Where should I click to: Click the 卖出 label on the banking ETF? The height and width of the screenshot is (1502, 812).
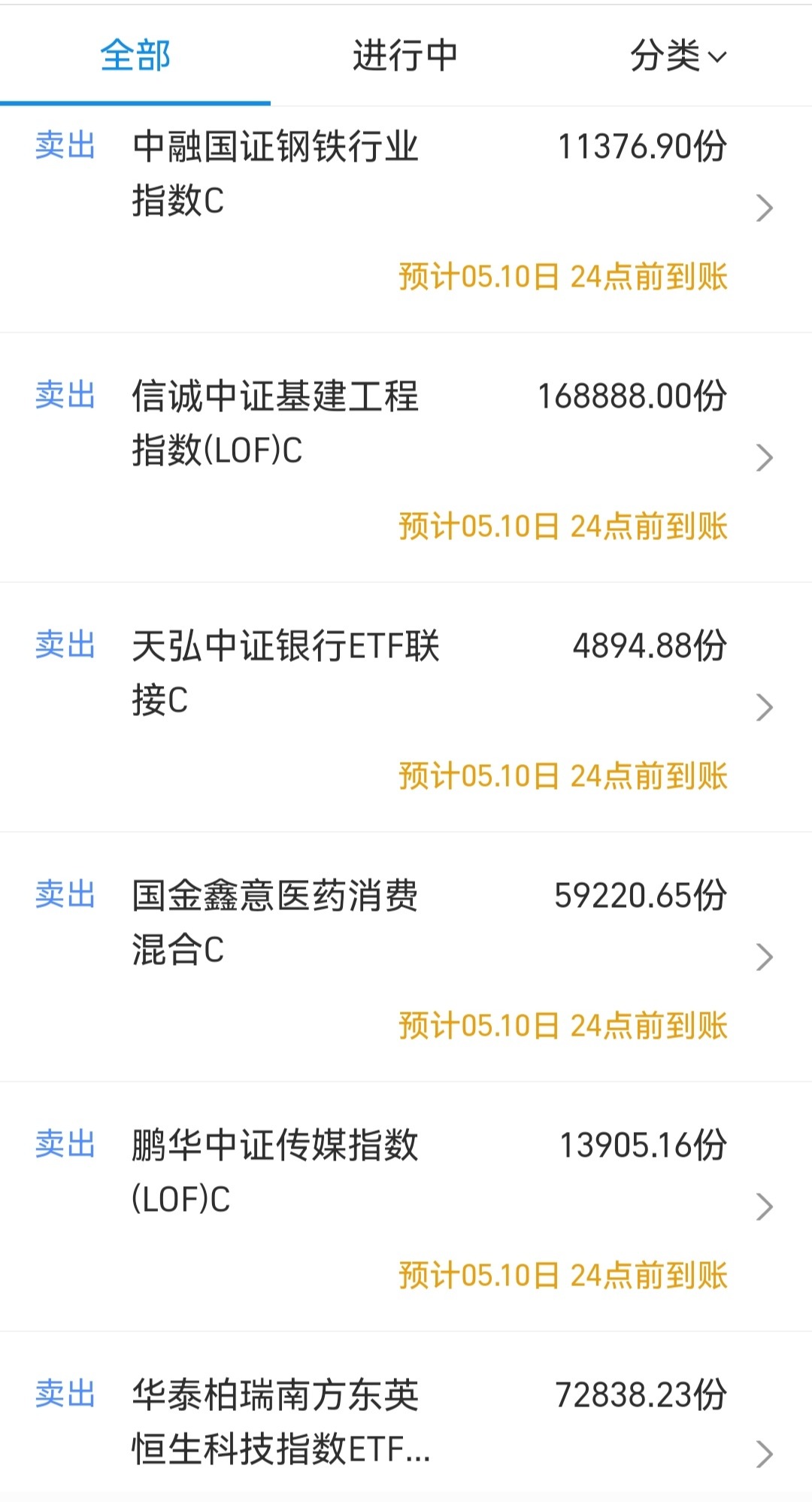[65, 645]
